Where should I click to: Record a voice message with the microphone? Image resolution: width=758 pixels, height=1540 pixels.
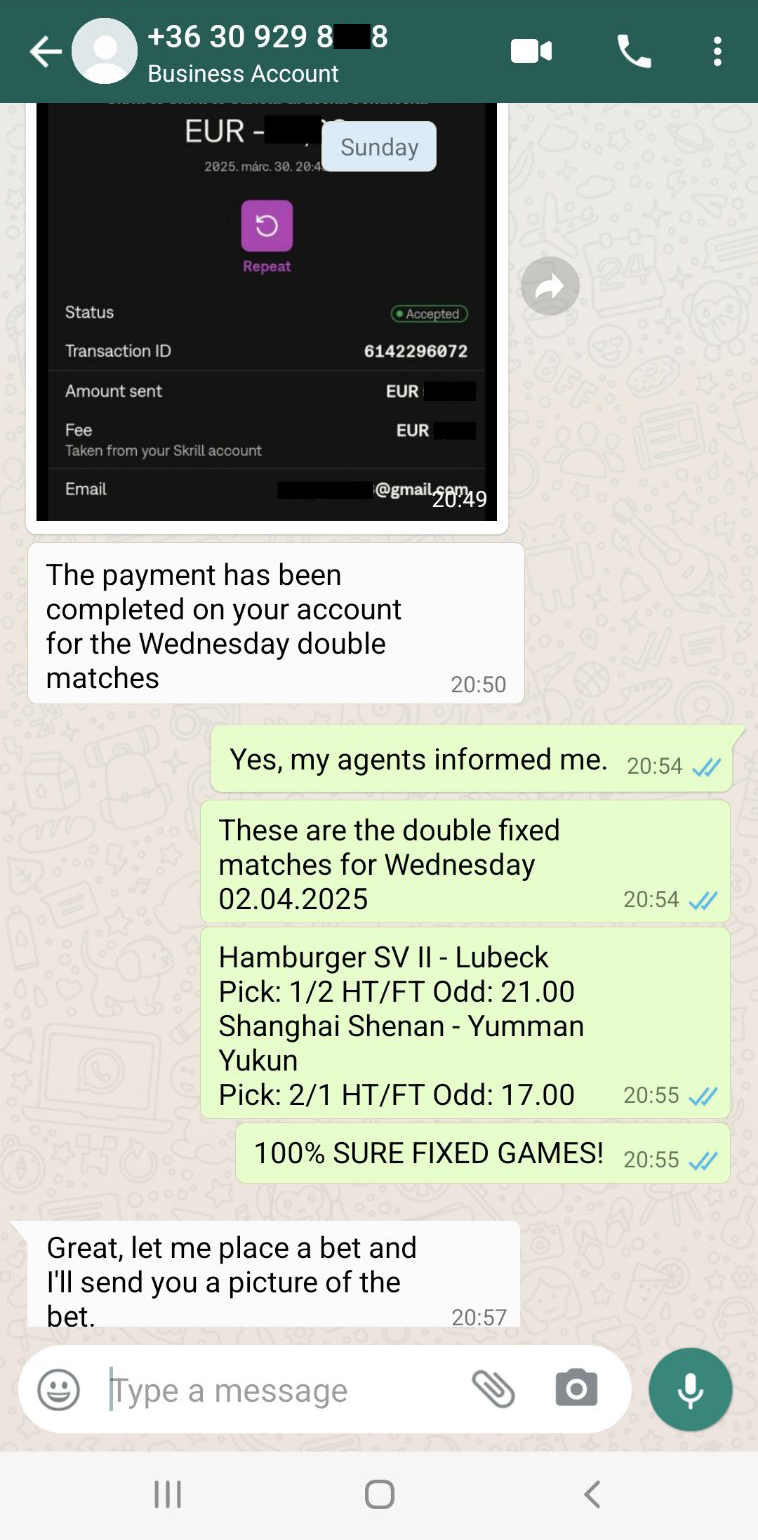(x=690, y=1390)
